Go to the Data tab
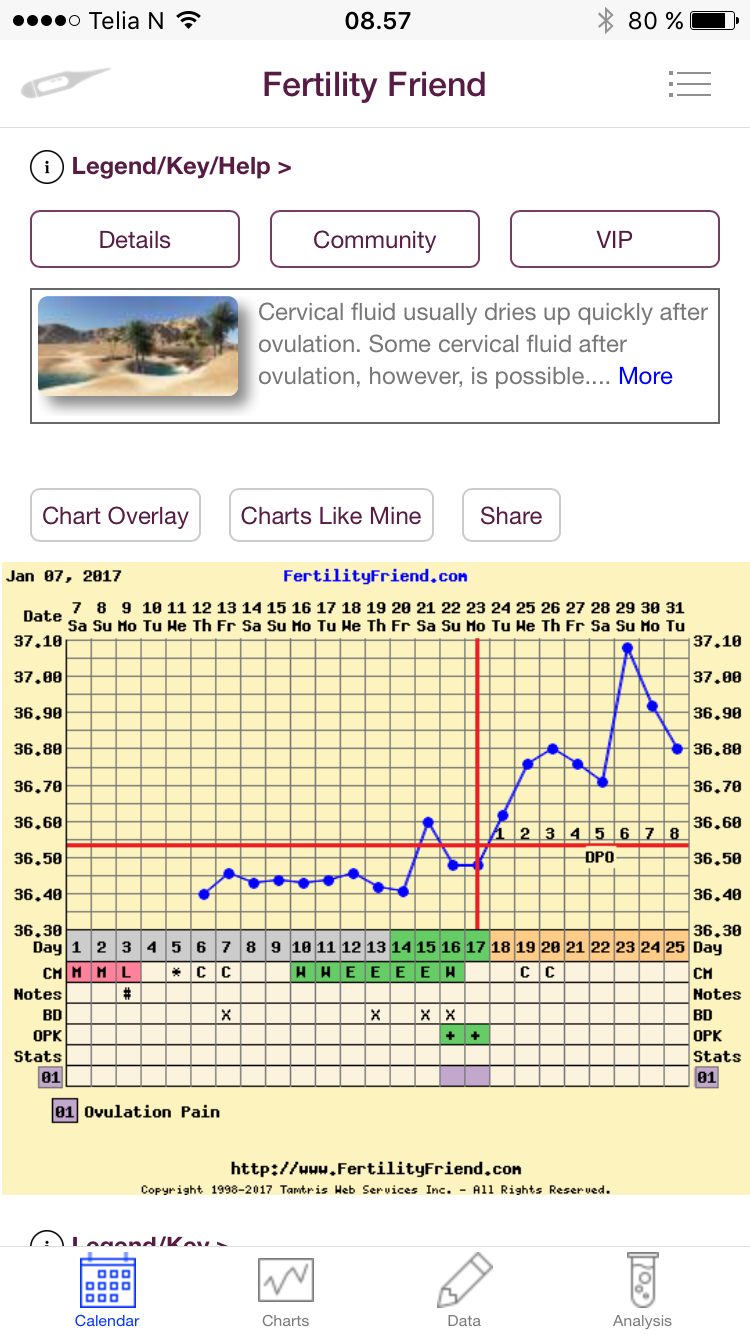Viewport: 750px width, 1334px height. [x=464, y=1291]
